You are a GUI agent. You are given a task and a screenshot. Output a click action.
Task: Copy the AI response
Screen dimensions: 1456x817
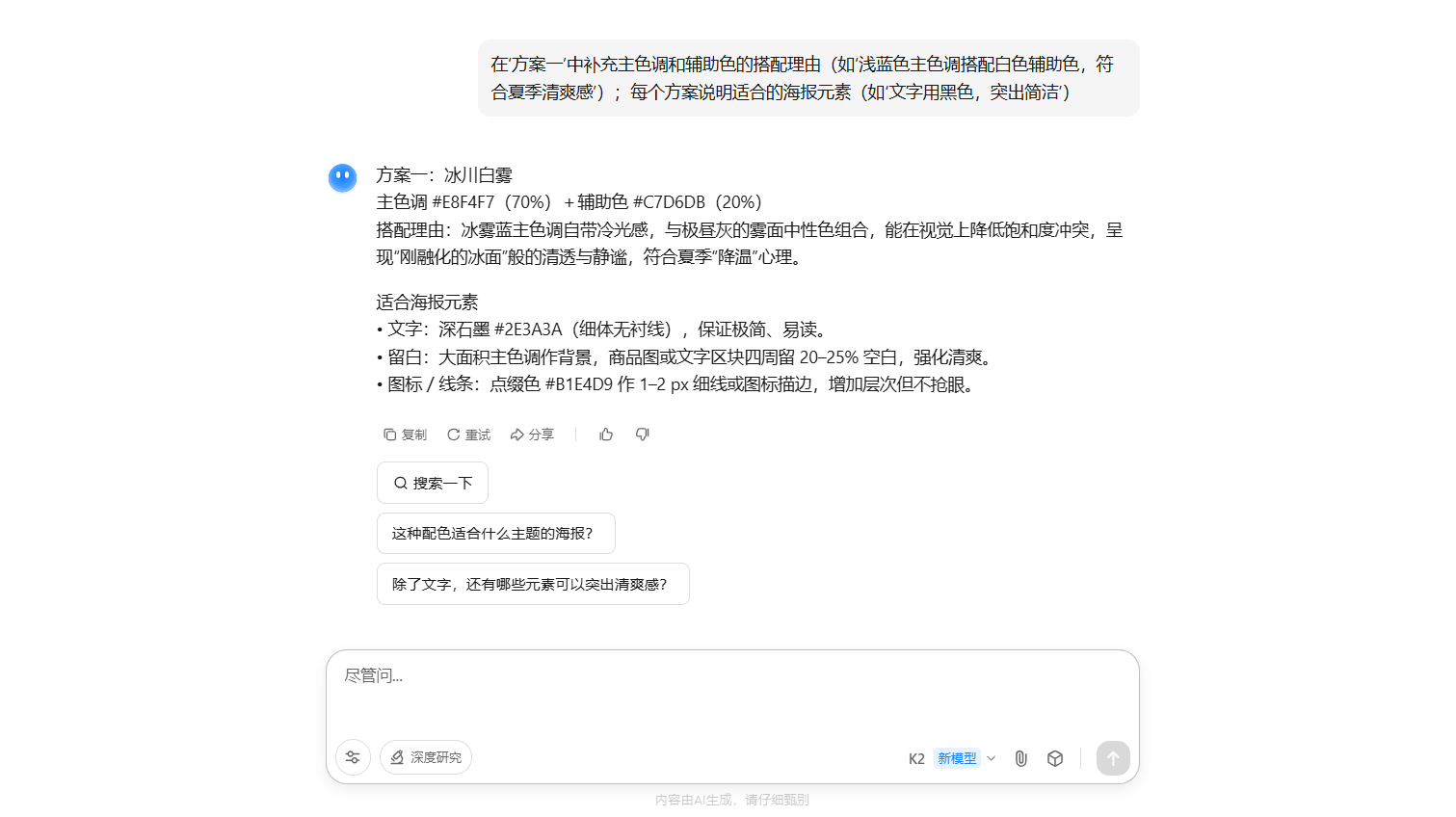tap(405, 435)
